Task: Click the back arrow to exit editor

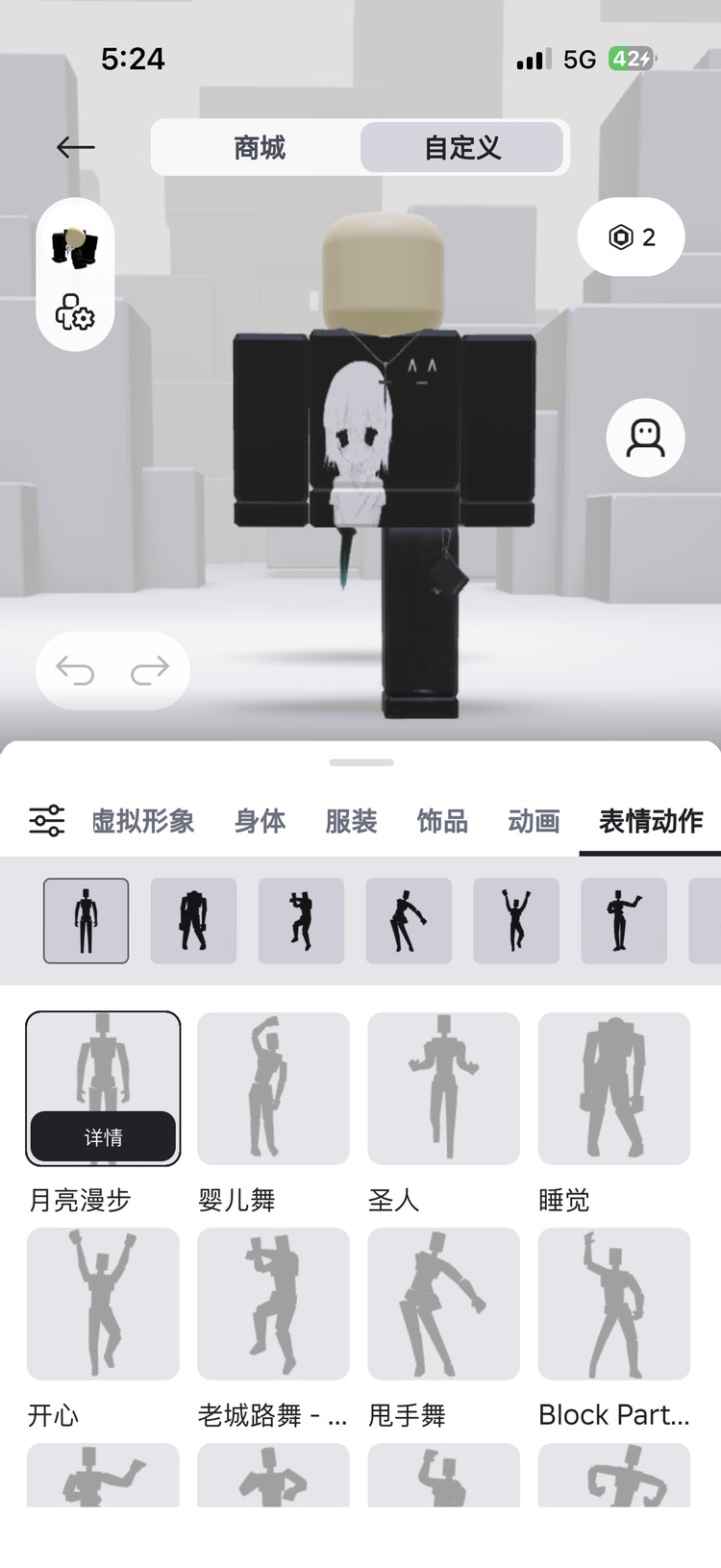Action: tap(74, 146)
